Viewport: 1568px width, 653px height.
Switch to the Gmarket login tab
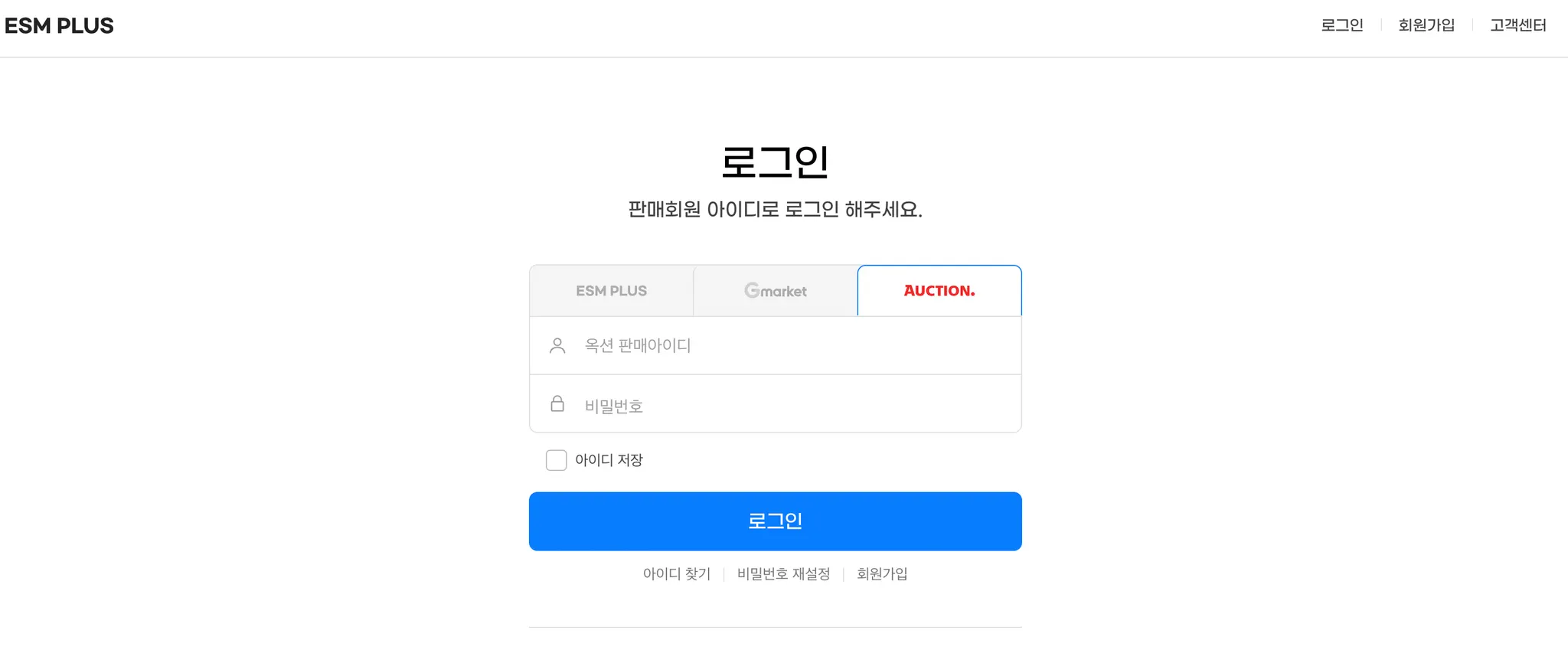click(x=775, y=291)
